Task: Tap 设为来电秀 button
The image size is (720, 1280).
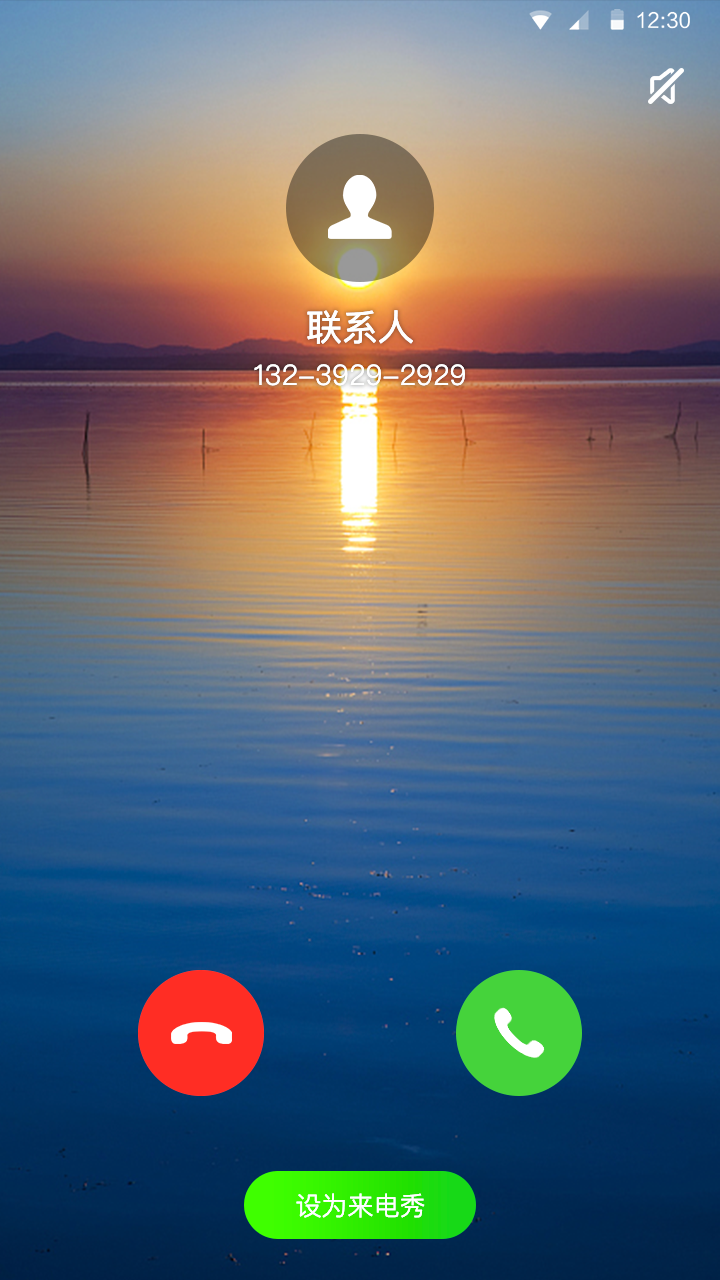Action: click(360, 1205)
